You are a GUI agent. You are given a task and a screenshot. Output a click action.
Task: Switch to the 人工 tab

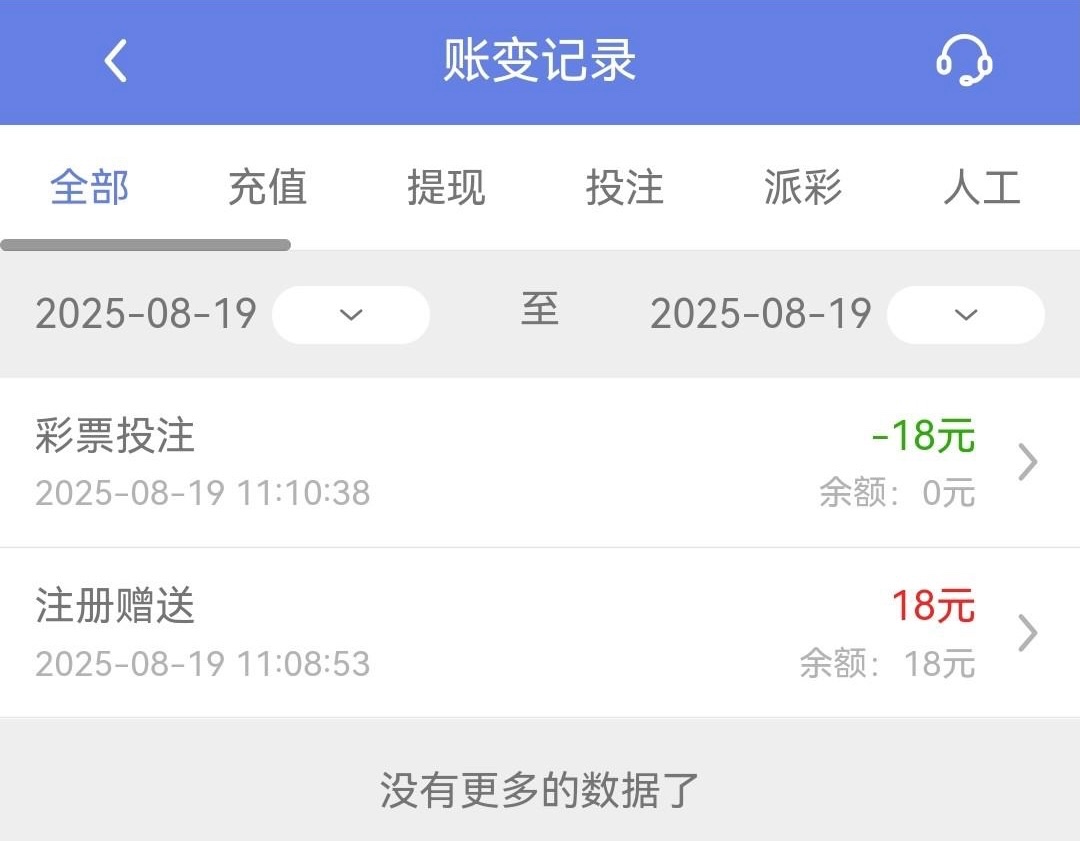click(981, 187)
